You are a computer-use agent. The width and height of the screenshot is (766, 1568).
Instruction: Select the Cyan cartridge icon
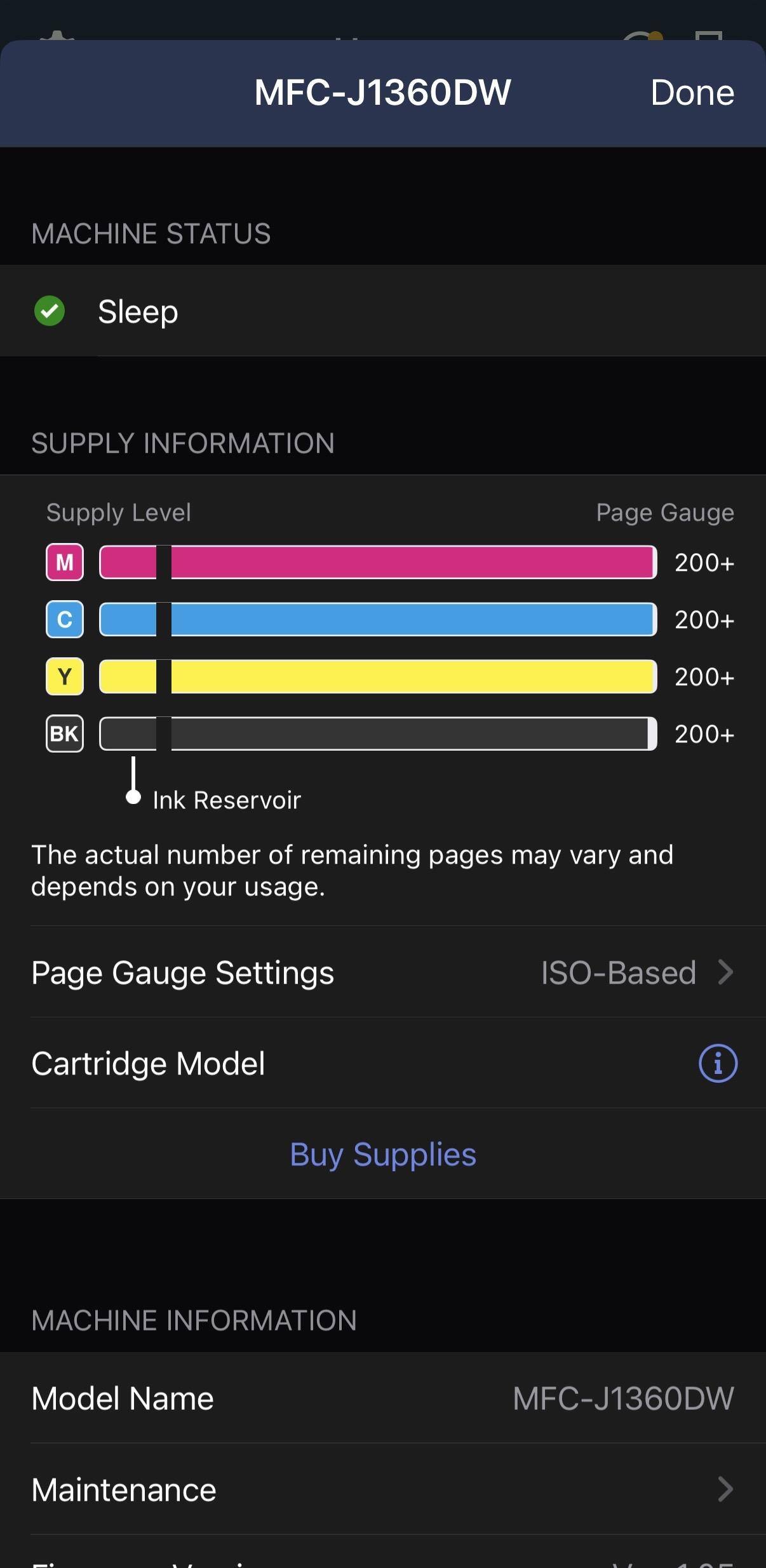pos(63,620)
